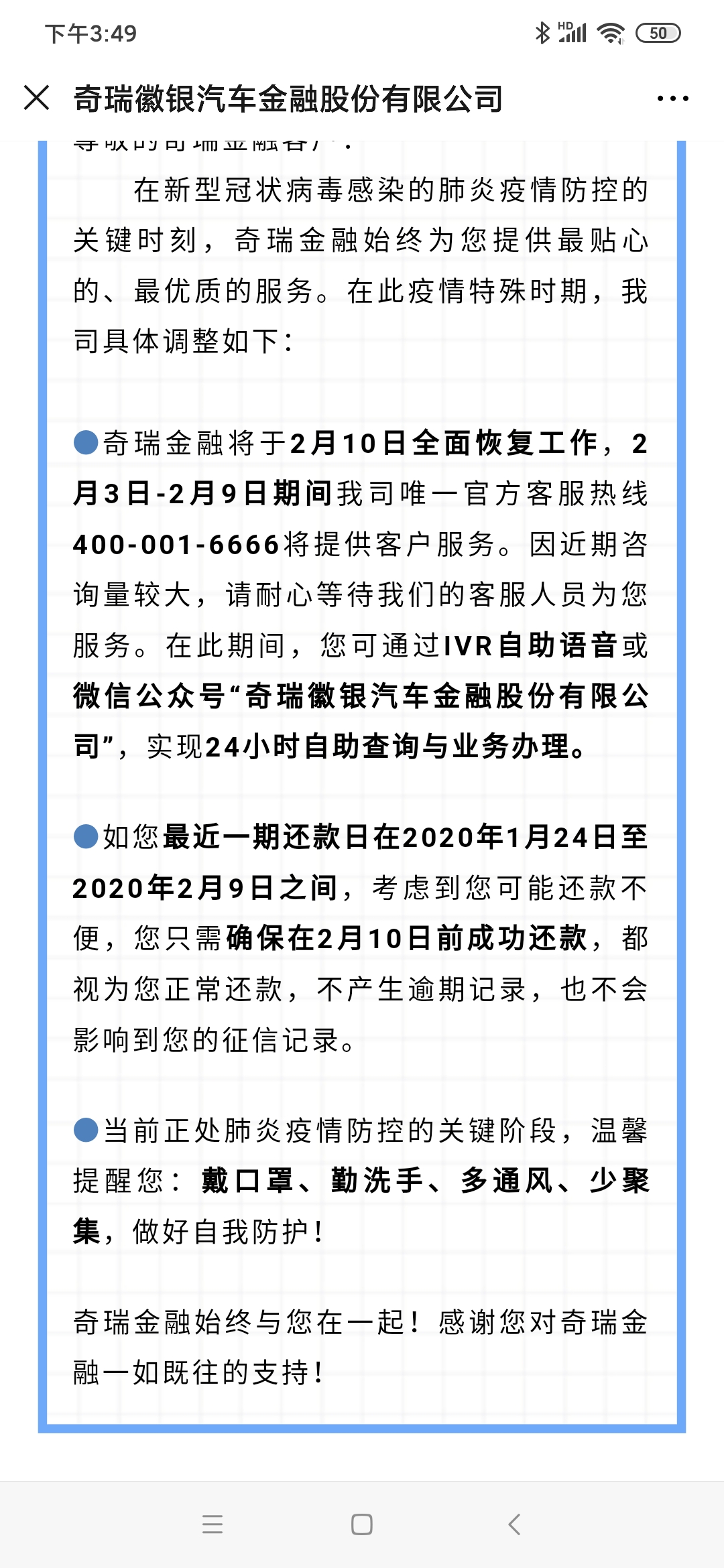Select the title 奇瑞徽银汽车金融股份有限公司

tap(288, 97)
